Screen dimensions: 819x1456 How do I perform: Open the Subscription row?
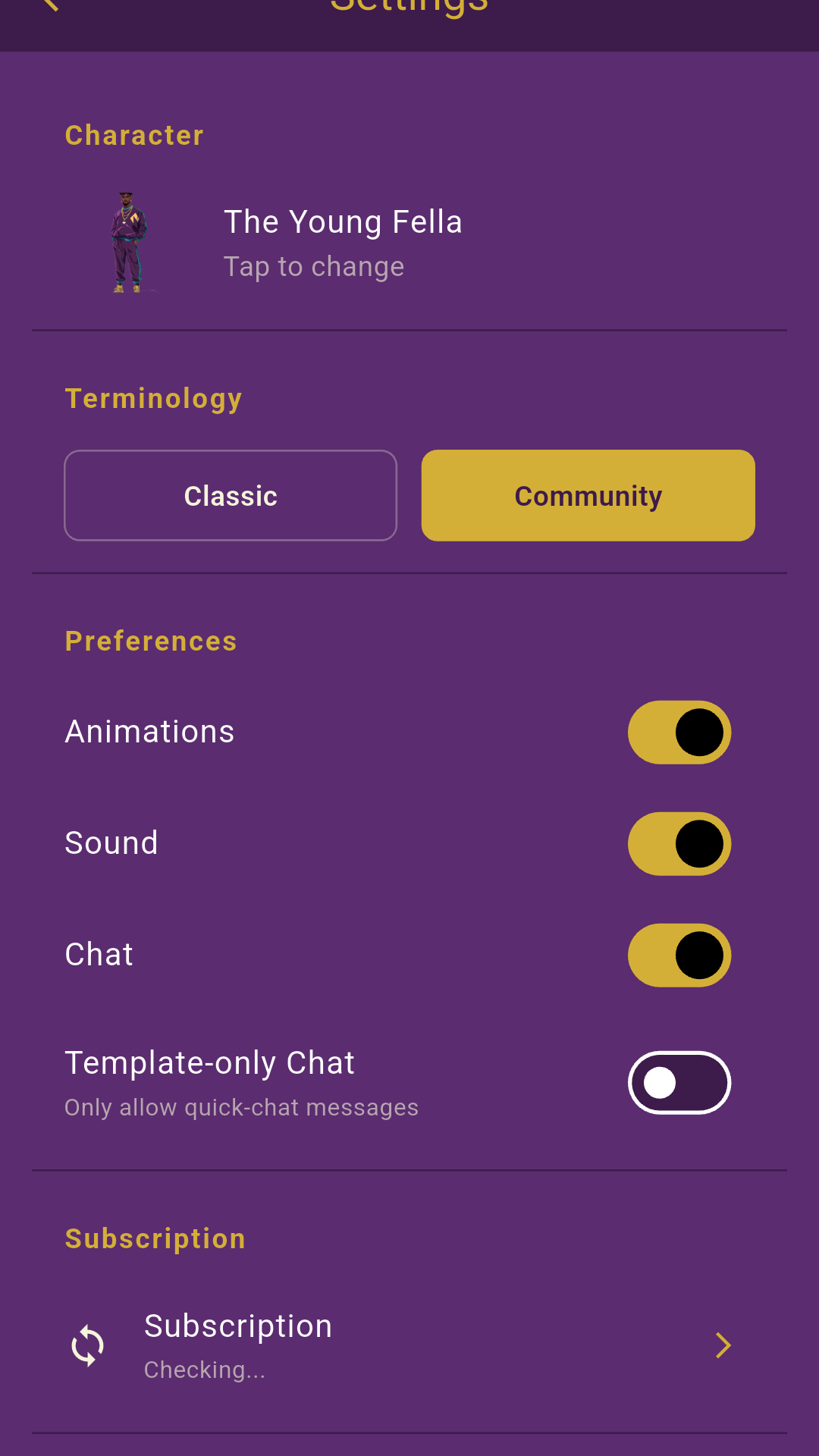click(x=409, y=1345)
